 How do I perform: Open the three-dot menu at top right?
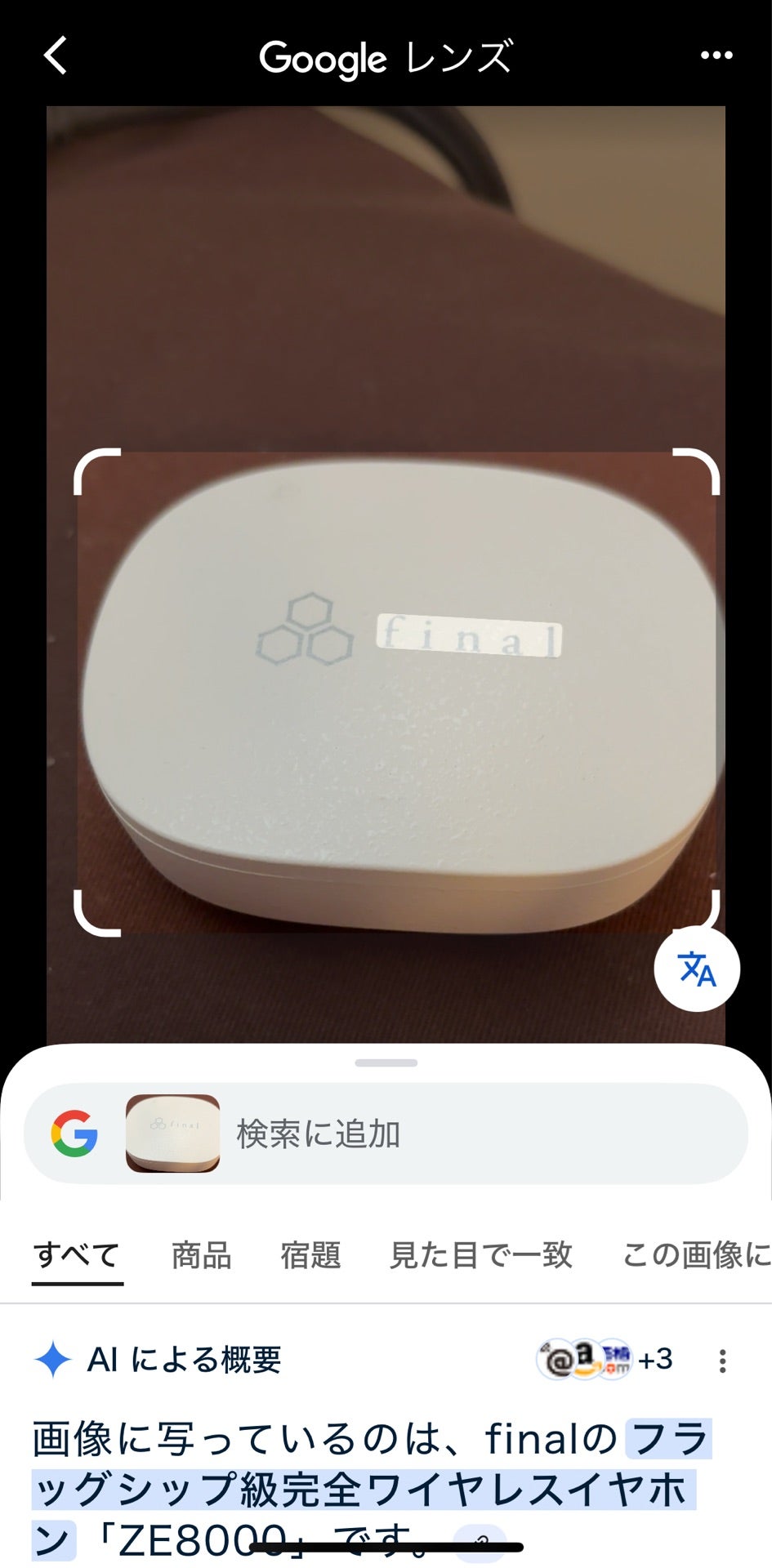coord(718,55)
